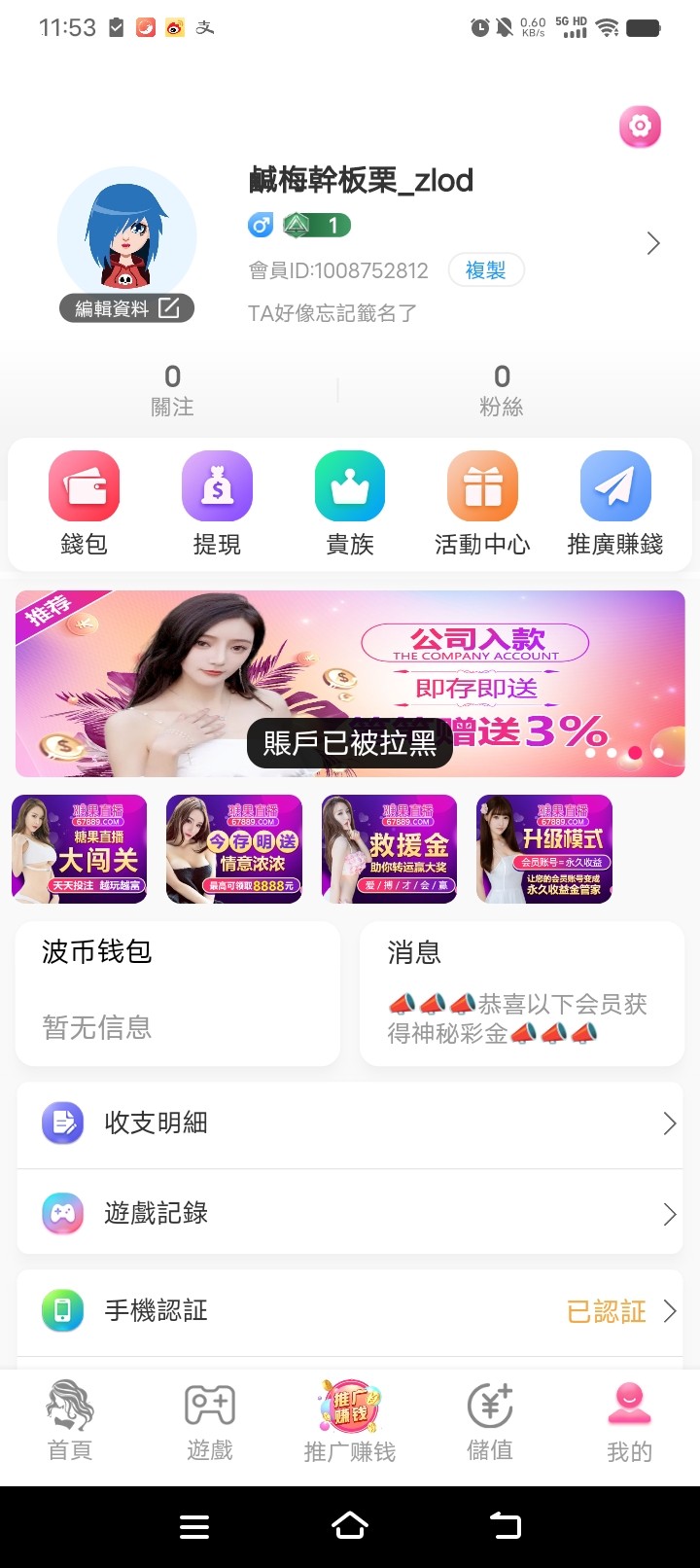700x1568 pixels.
Task: Open 遊戲記錄 row
Action: pyautogui.click(x=350, y=1214)
